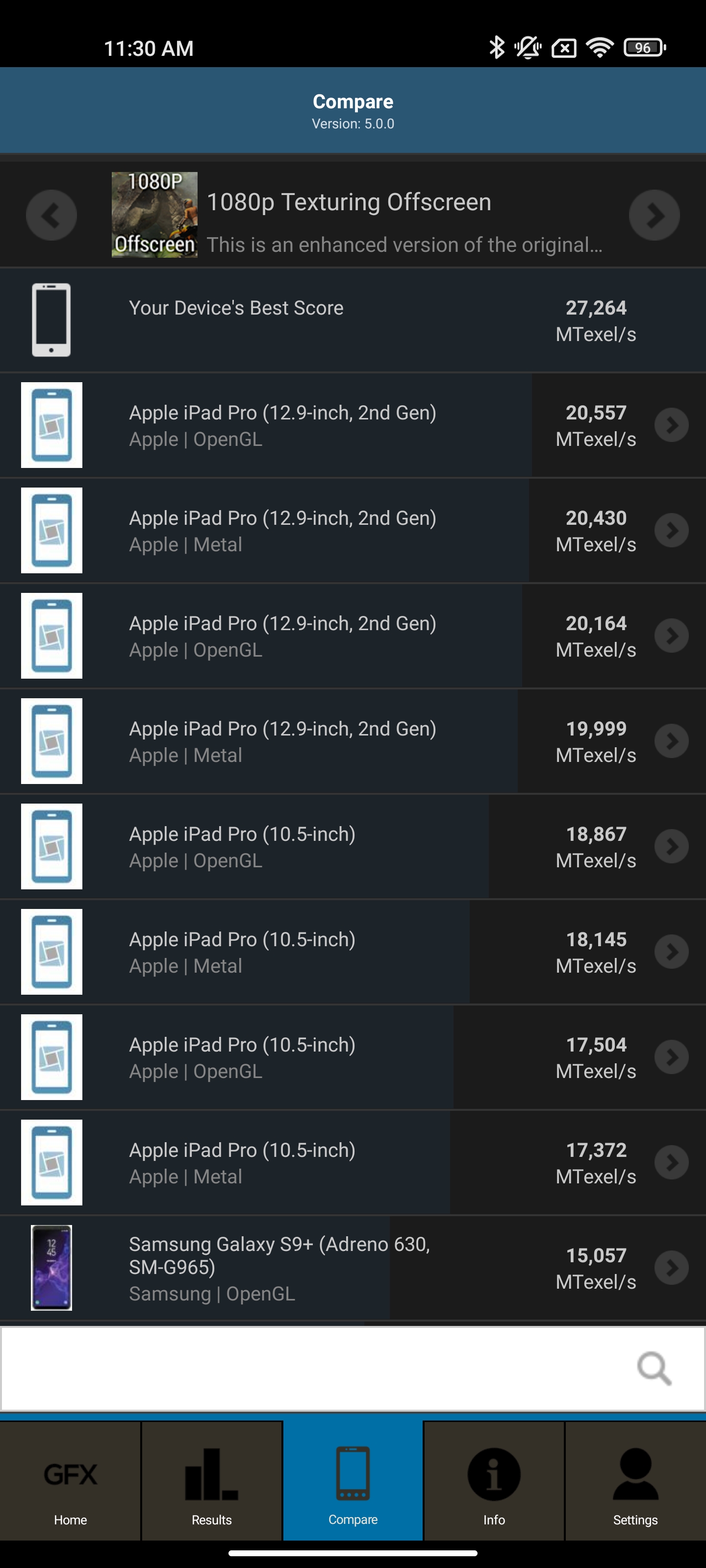Go to the next benchmark test
Image resolution: width=706 pixels, height=1568 pixels.
click(x=654, y=215)
